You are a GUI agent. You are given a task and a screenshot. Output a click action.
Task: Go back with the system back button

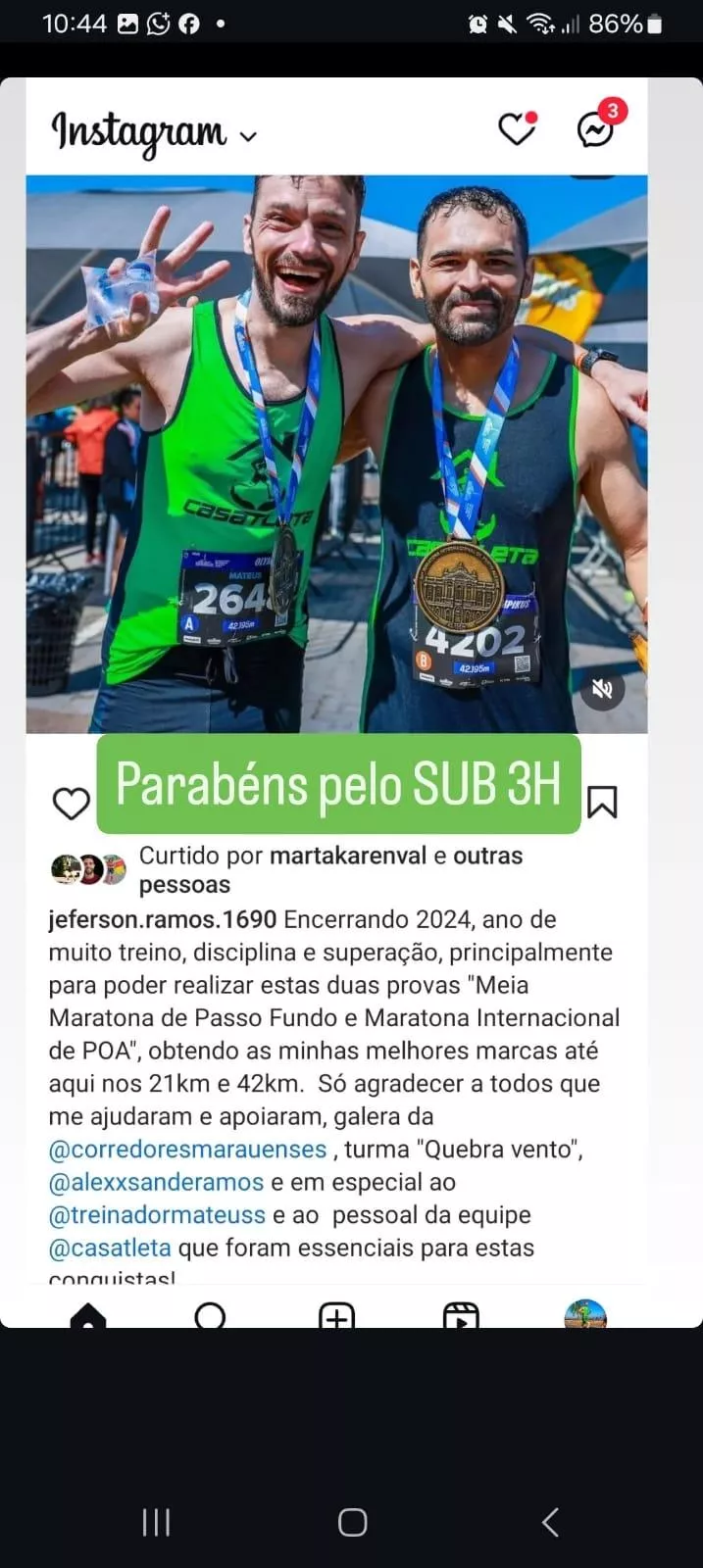click(550, 1522)
